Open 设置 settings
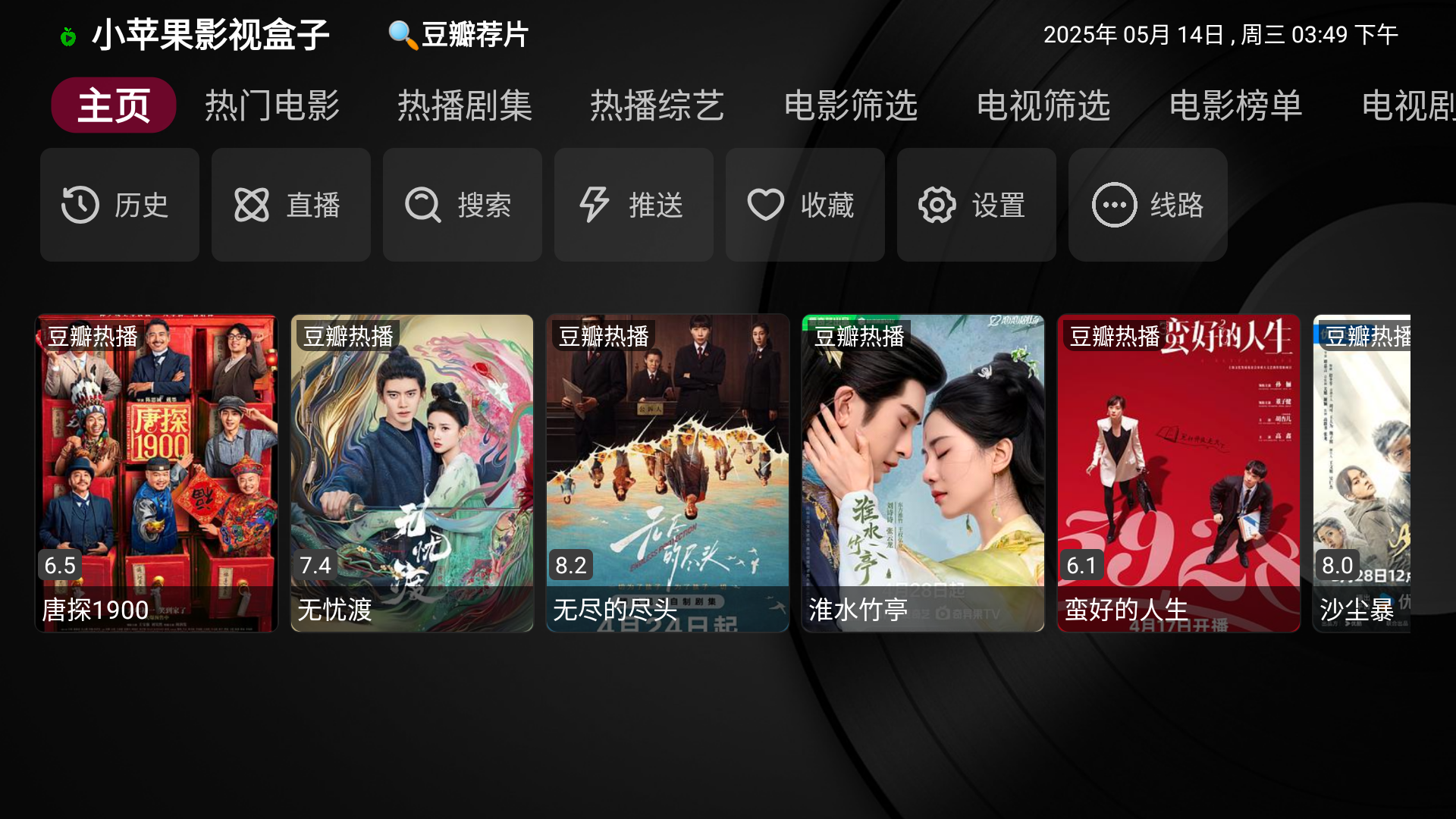This screenshot has height=819, width=1456. coord(977,205)
